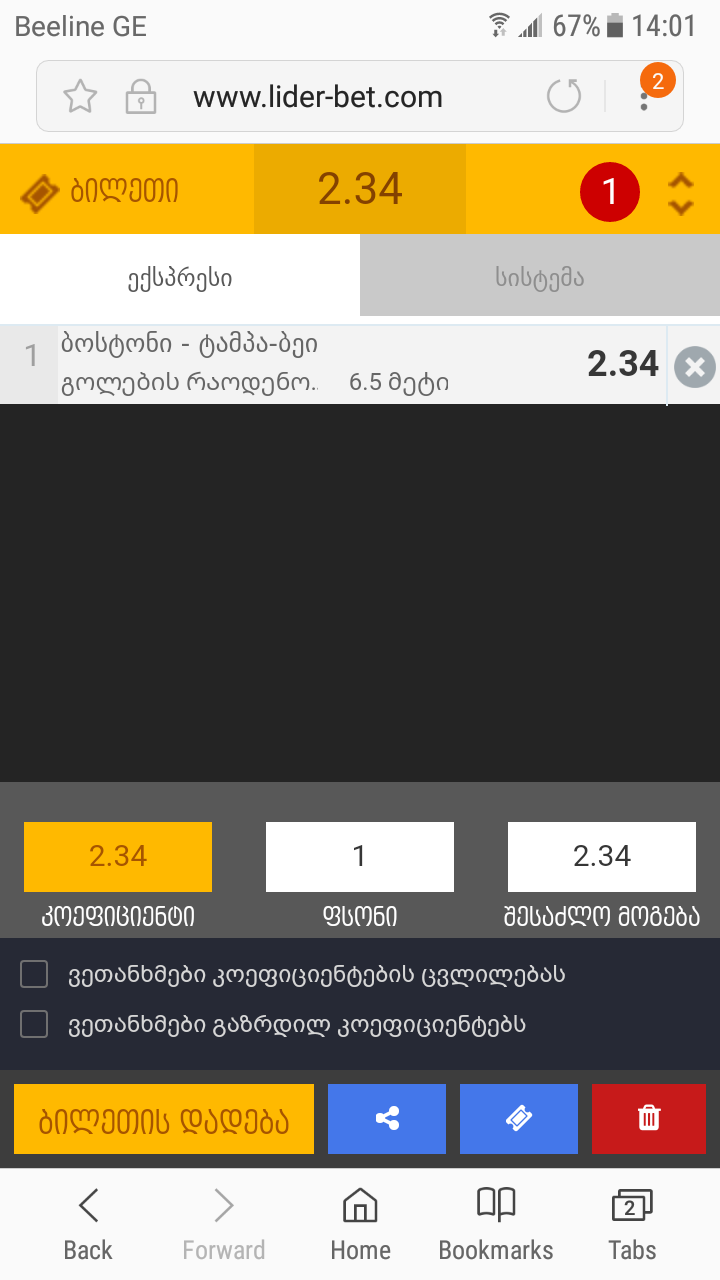This screenshot has width=720, height=1280.
Task: Open the browser overflow menu
Action: [x=646, y=97]
